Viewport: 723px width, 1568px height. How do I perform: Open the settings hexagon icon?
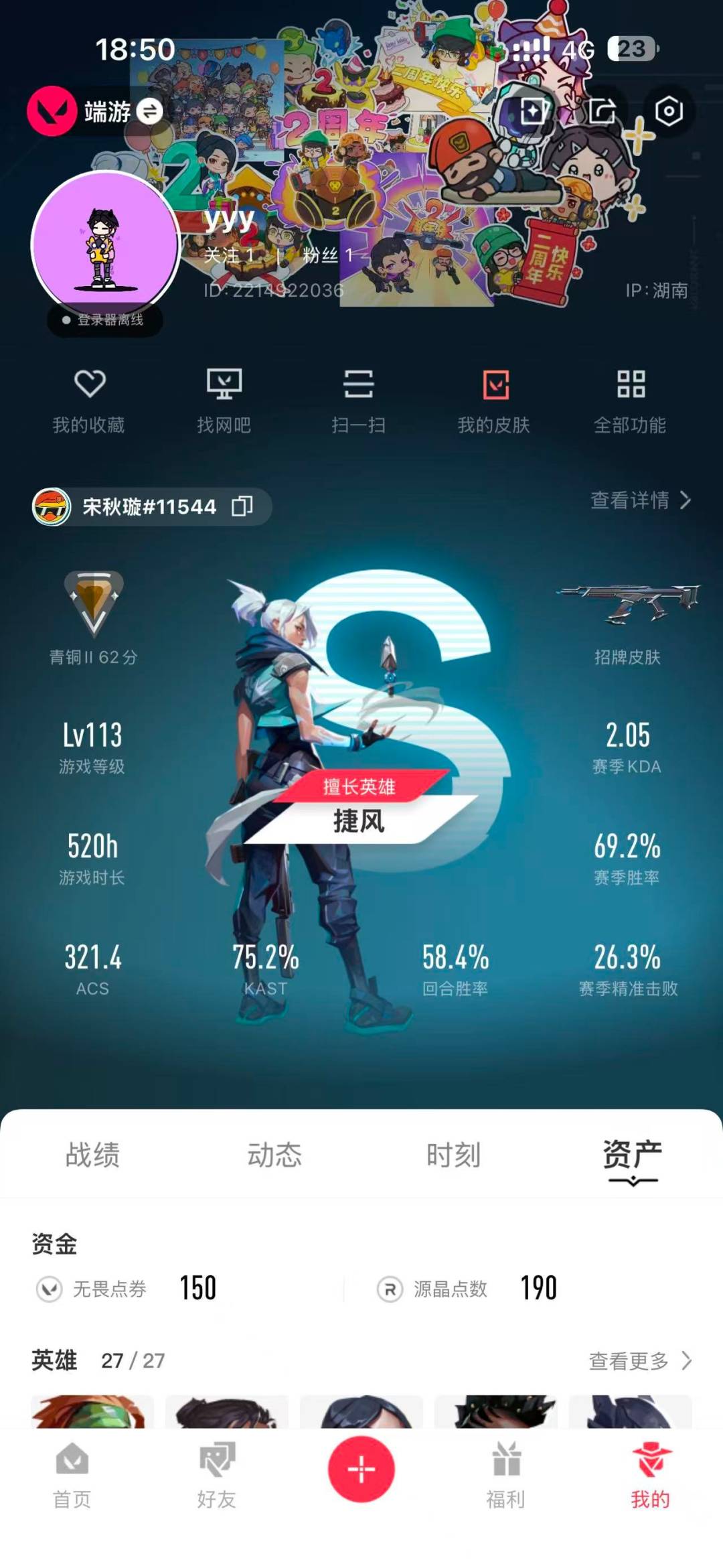(668, 111)
